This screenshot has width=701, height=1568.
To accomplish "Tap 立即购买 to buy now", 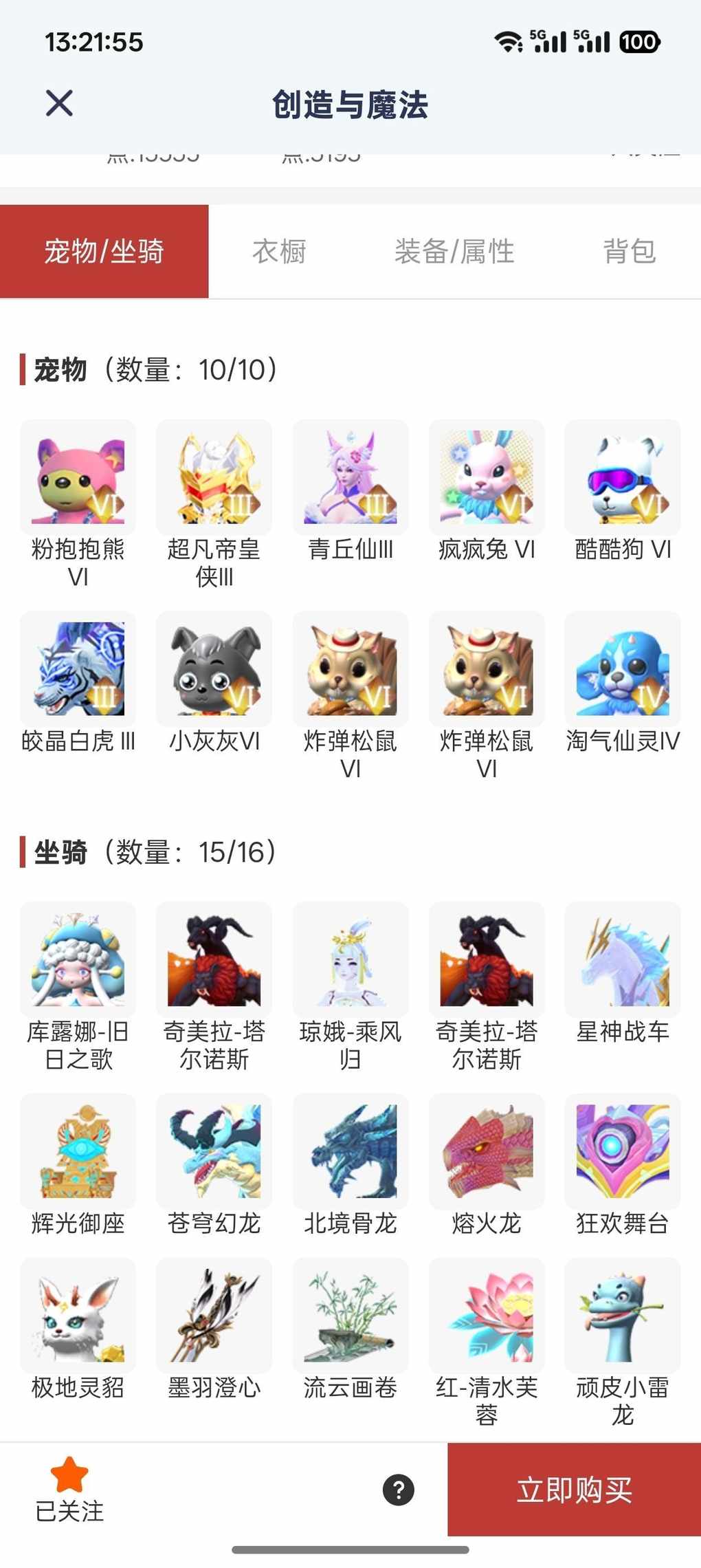I will pos(574,1490).
